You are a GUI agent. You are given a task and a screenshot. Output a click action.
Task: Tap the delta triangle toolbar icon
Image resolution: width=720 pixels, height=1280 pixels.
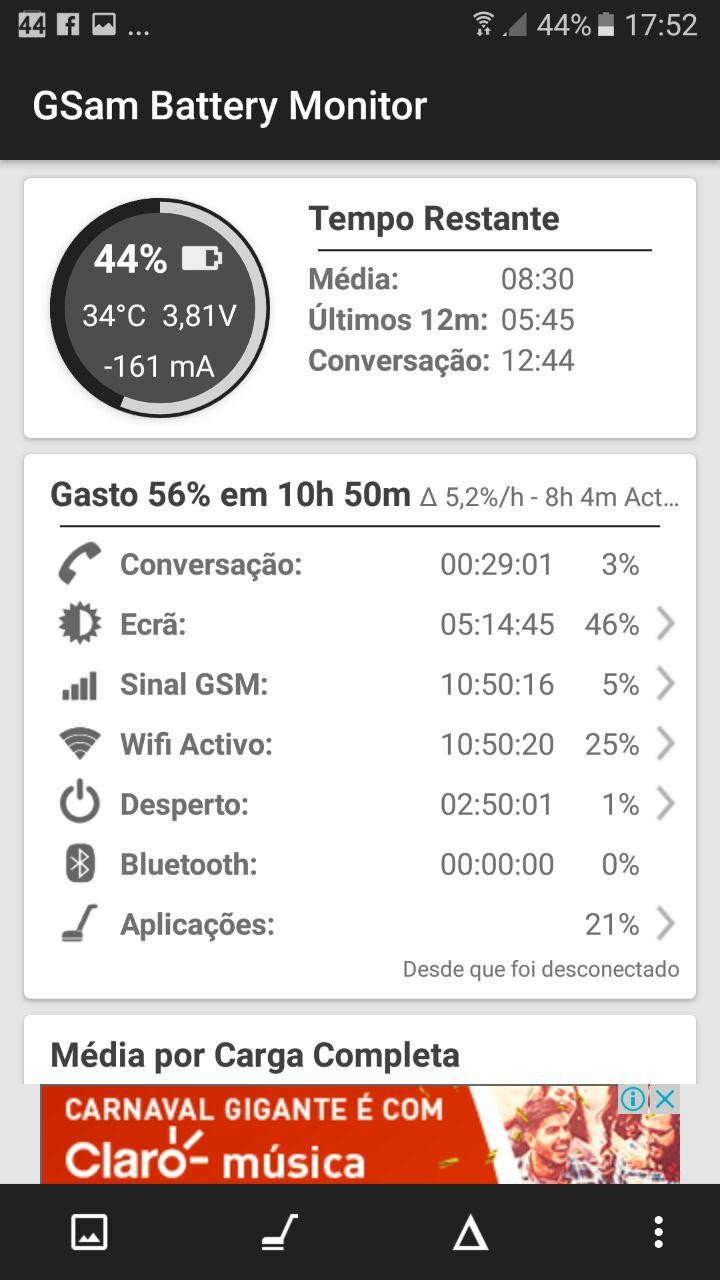470,1233
